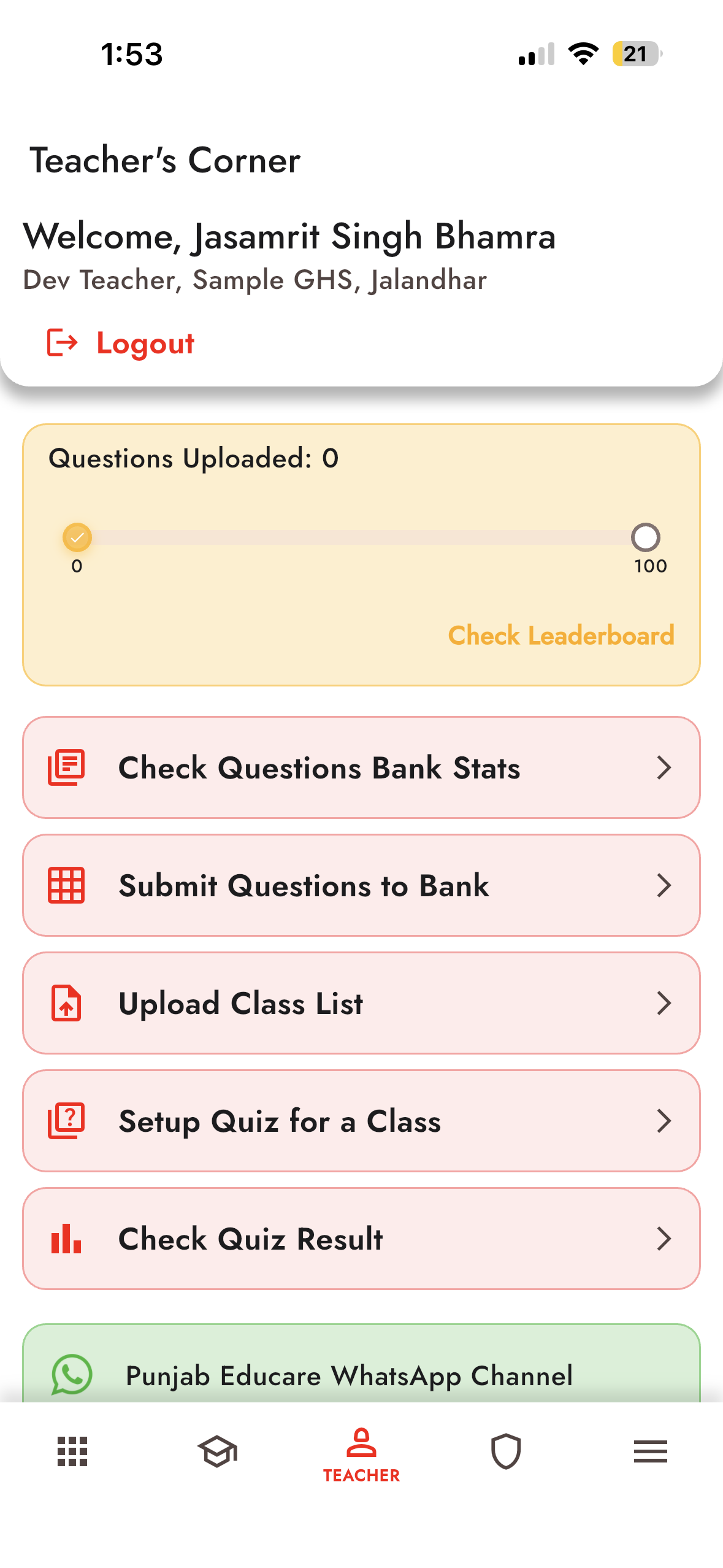Screen dimensions: 723x1568
Task: Select Setup Quiz for a Class
Action: coord(361,1121)
